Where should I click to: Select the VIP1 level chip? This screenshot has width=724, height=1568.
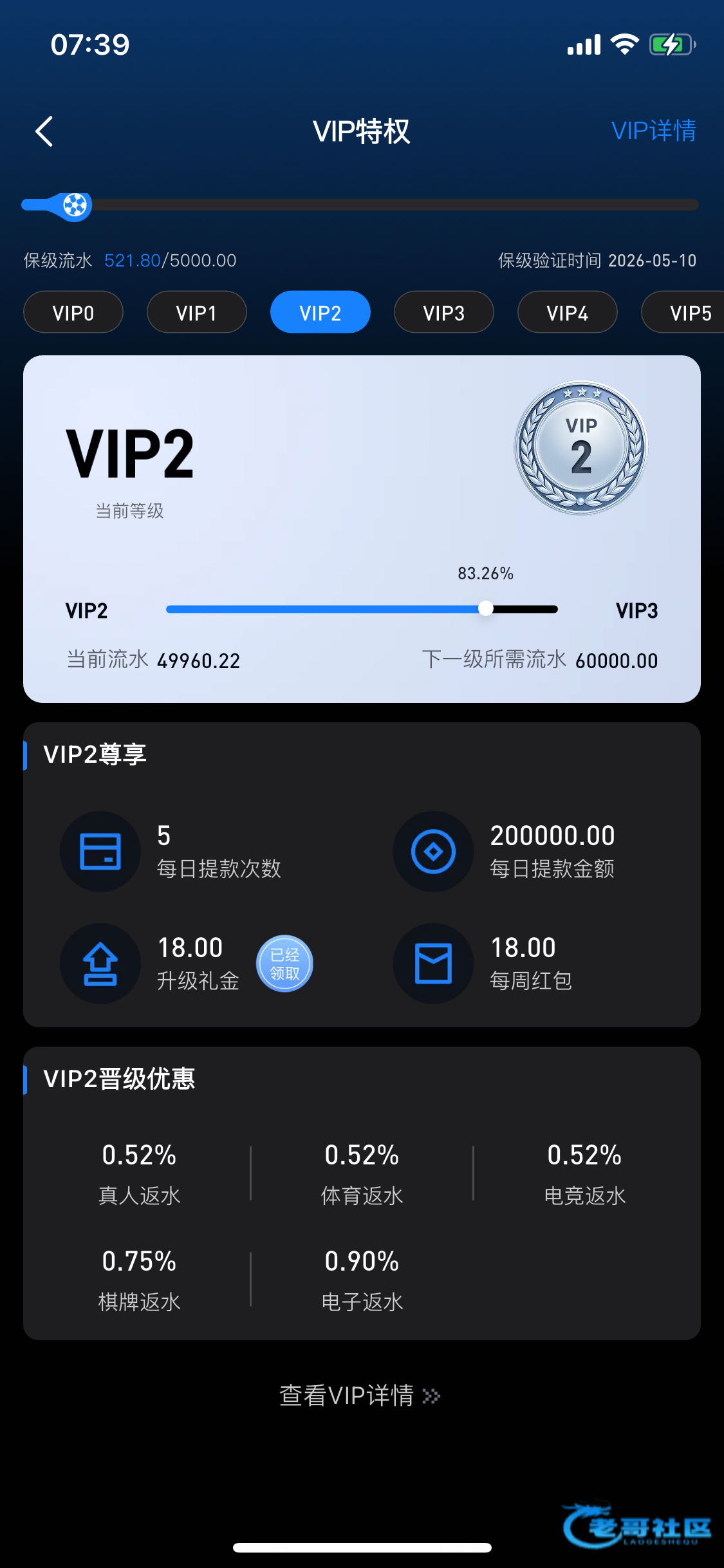pyautogui.click(x=196, y=313)
